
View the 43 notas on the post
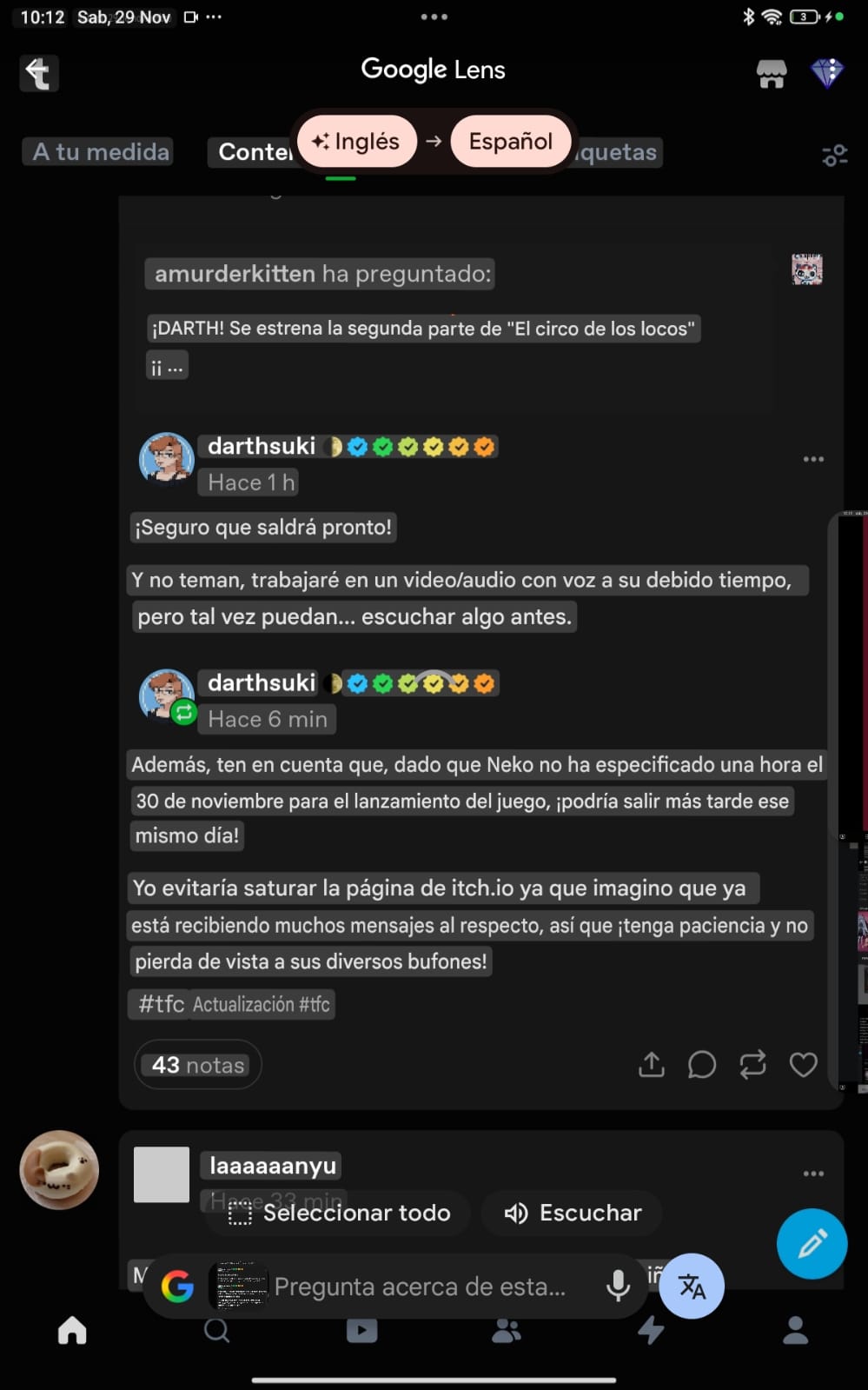pos(198,1065)
